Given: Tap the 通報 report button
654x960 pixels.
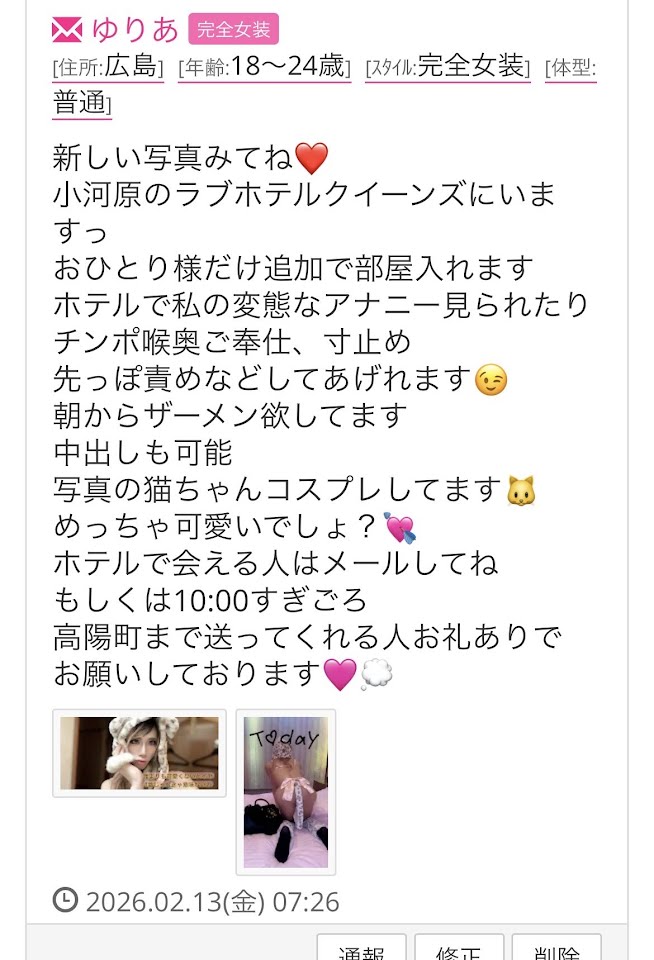Looking at the screenshot, I should pyautogui.click(x=361, y=949).
